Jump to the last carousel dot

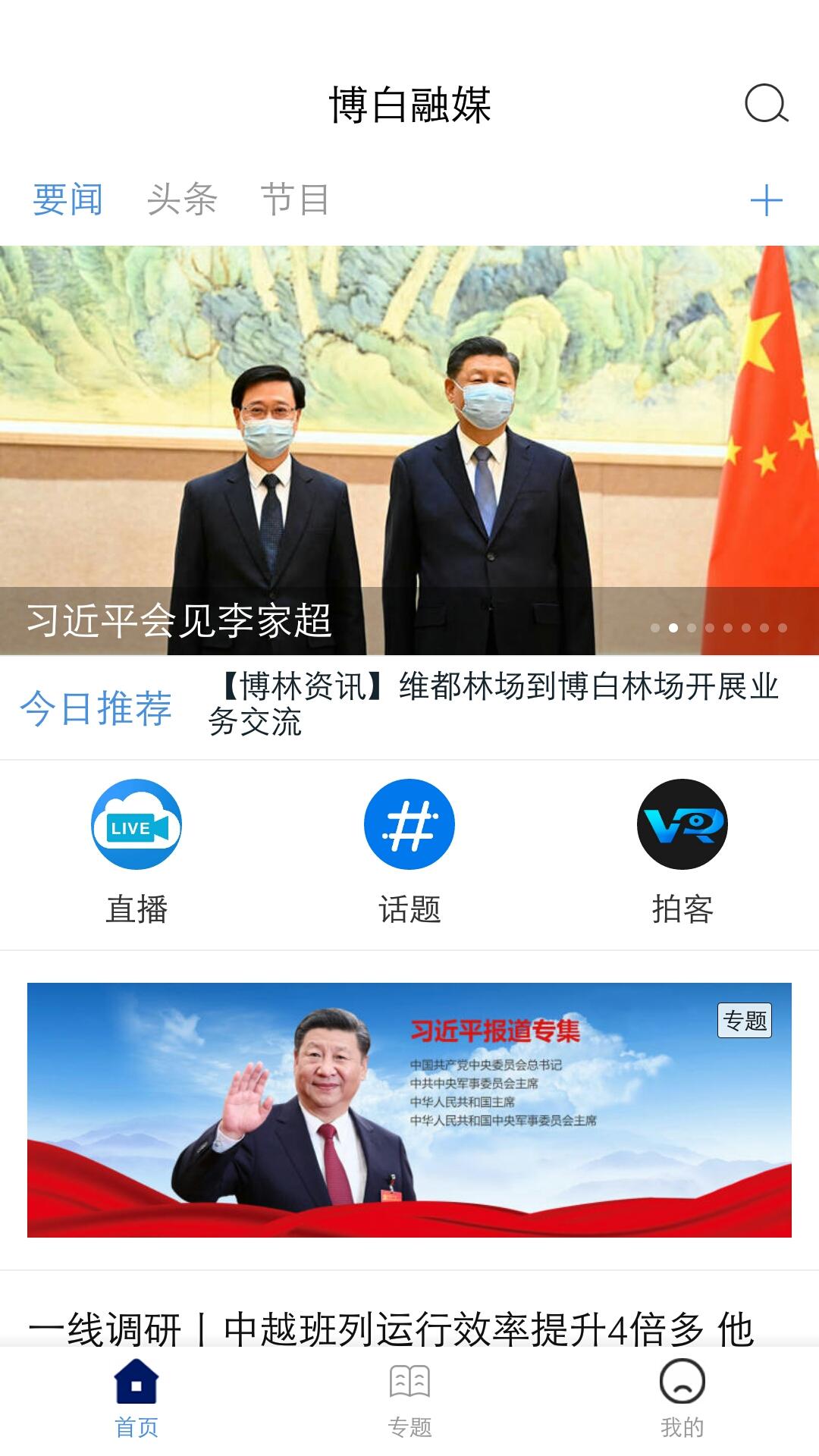point(783,627)
